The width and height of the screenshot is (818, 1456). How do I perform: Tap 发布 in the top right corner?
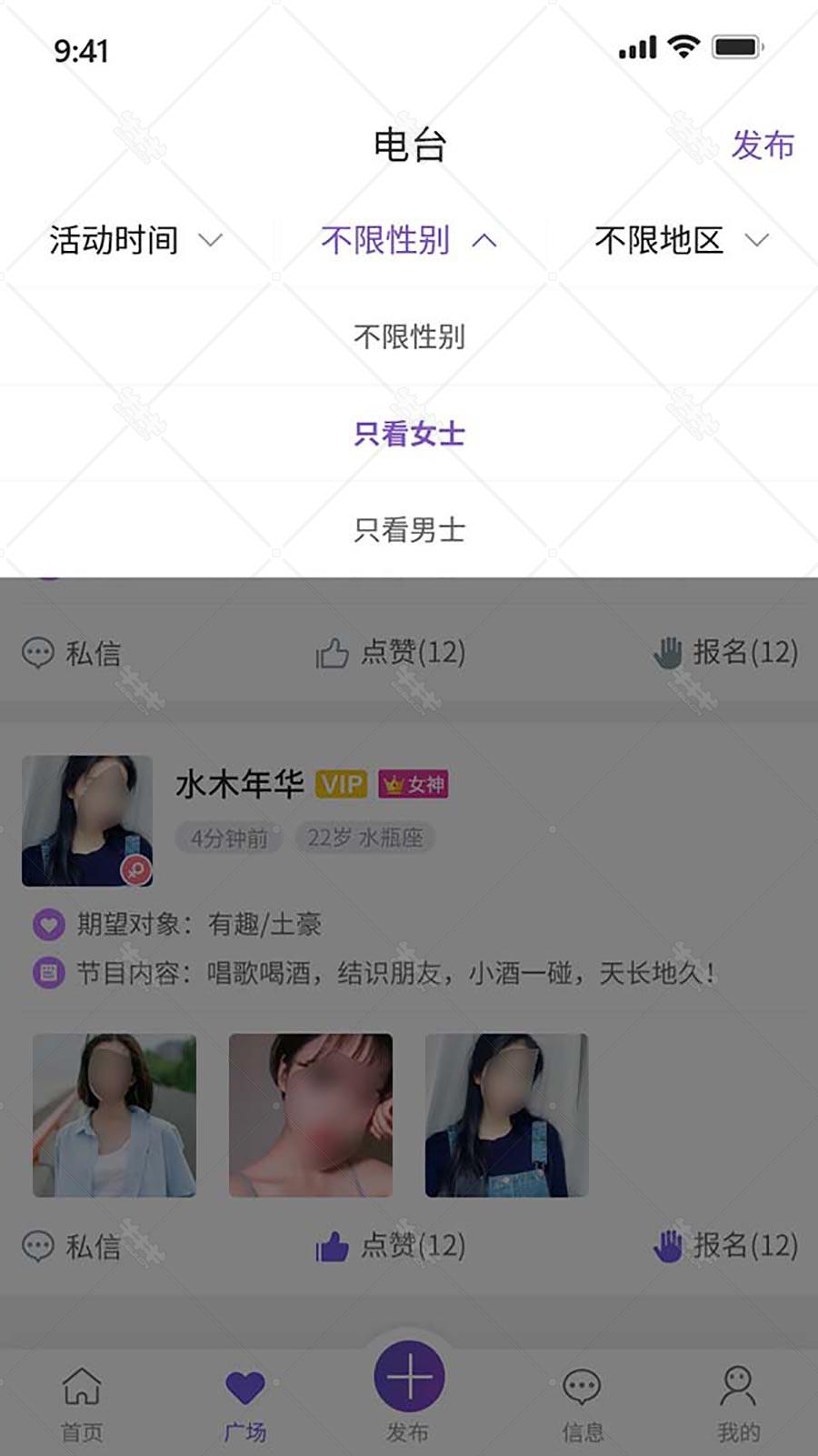click(763, 145)
